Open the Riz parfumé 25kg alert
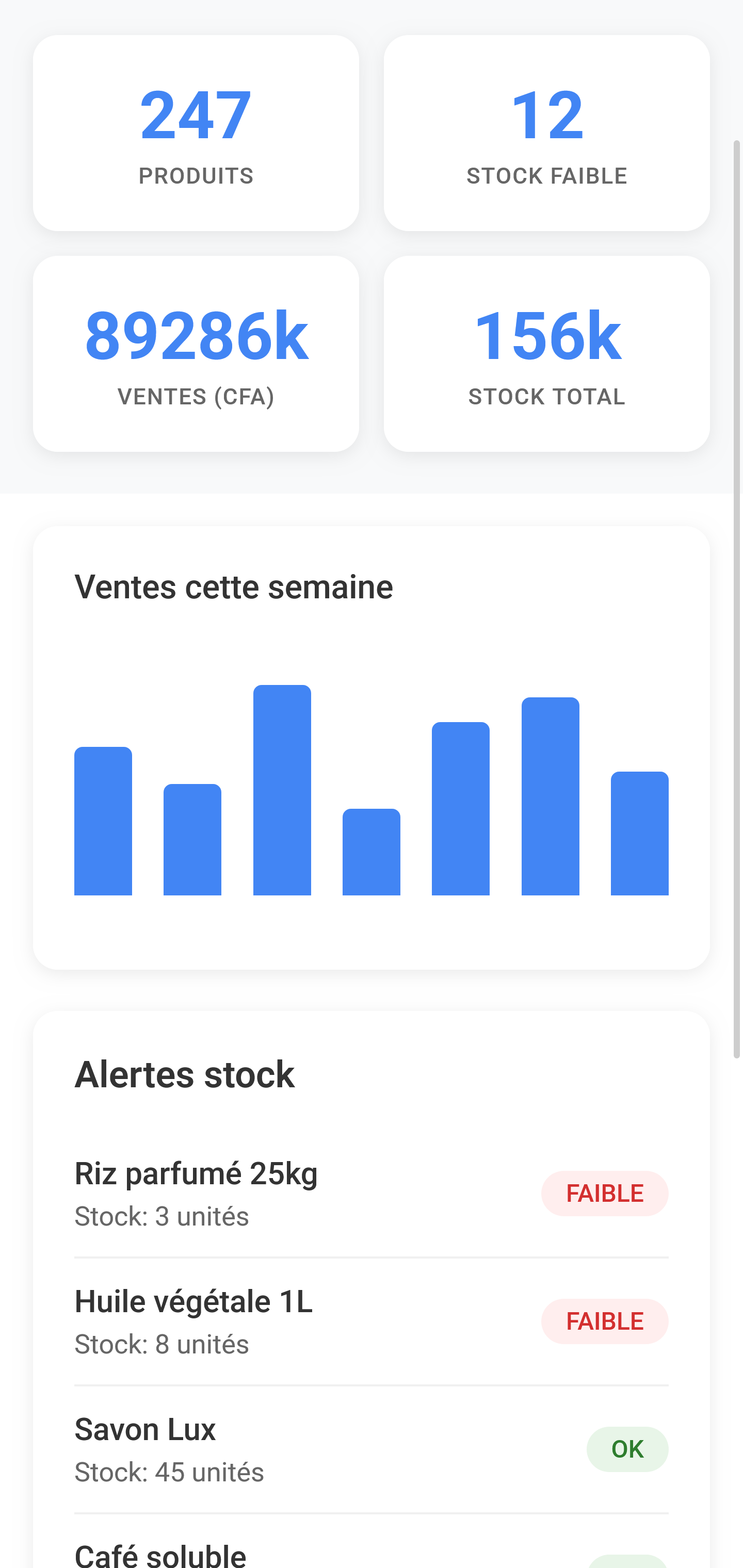The height and width of the screenshot is (1568, 743). (x=370, y=1193)
